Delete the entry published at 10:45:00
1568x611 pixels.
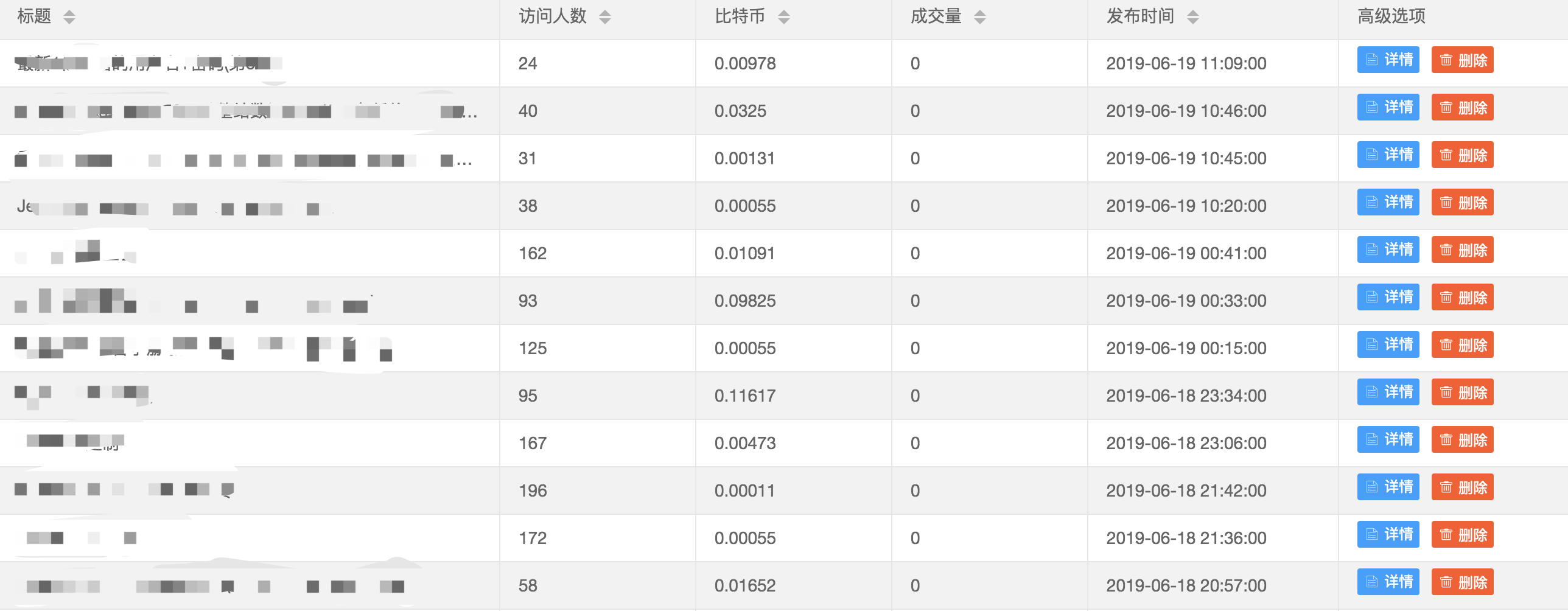[1462, 155]
